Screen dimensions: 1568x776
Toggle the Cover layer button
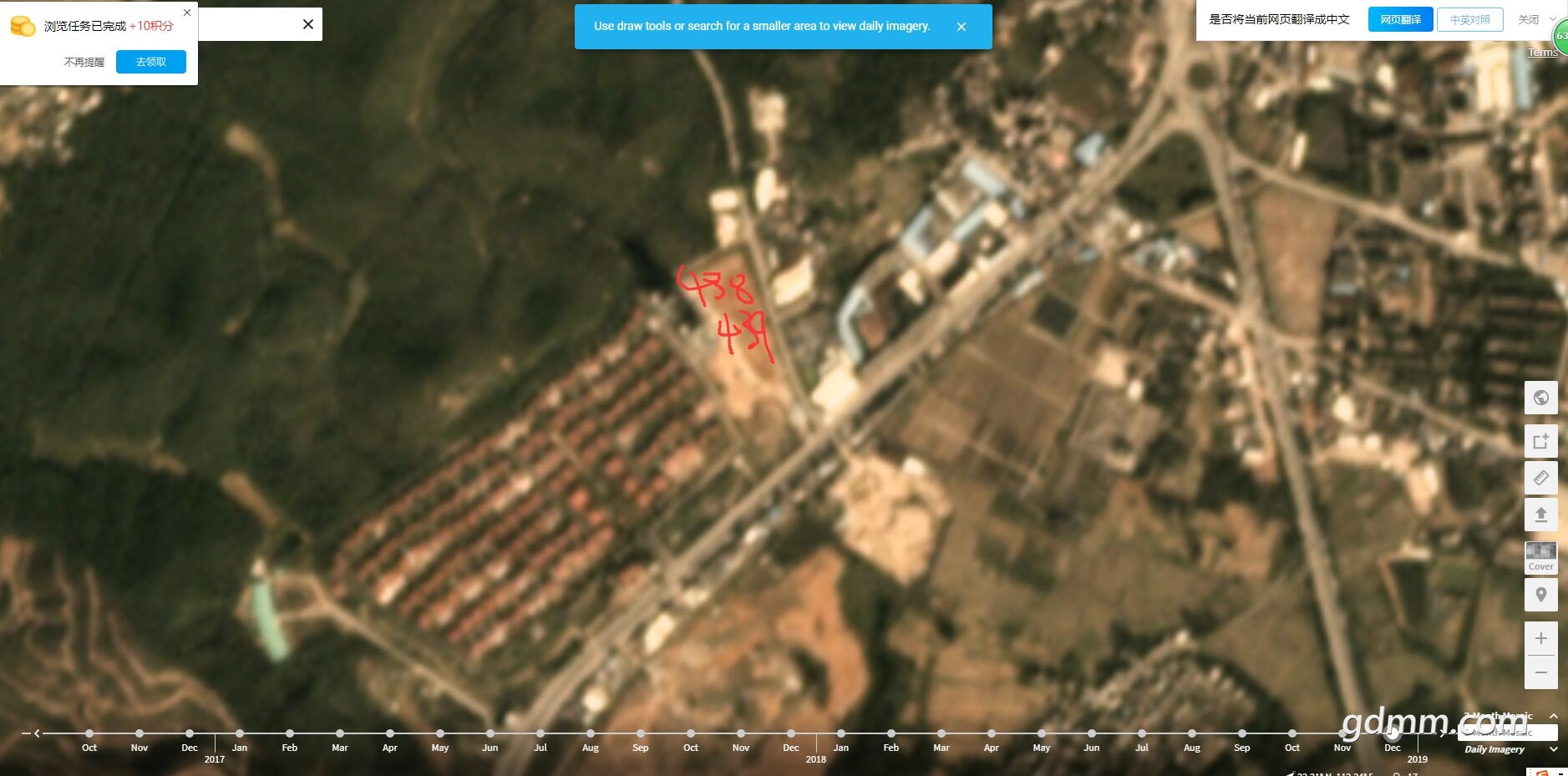click(x=1540, y=556)
